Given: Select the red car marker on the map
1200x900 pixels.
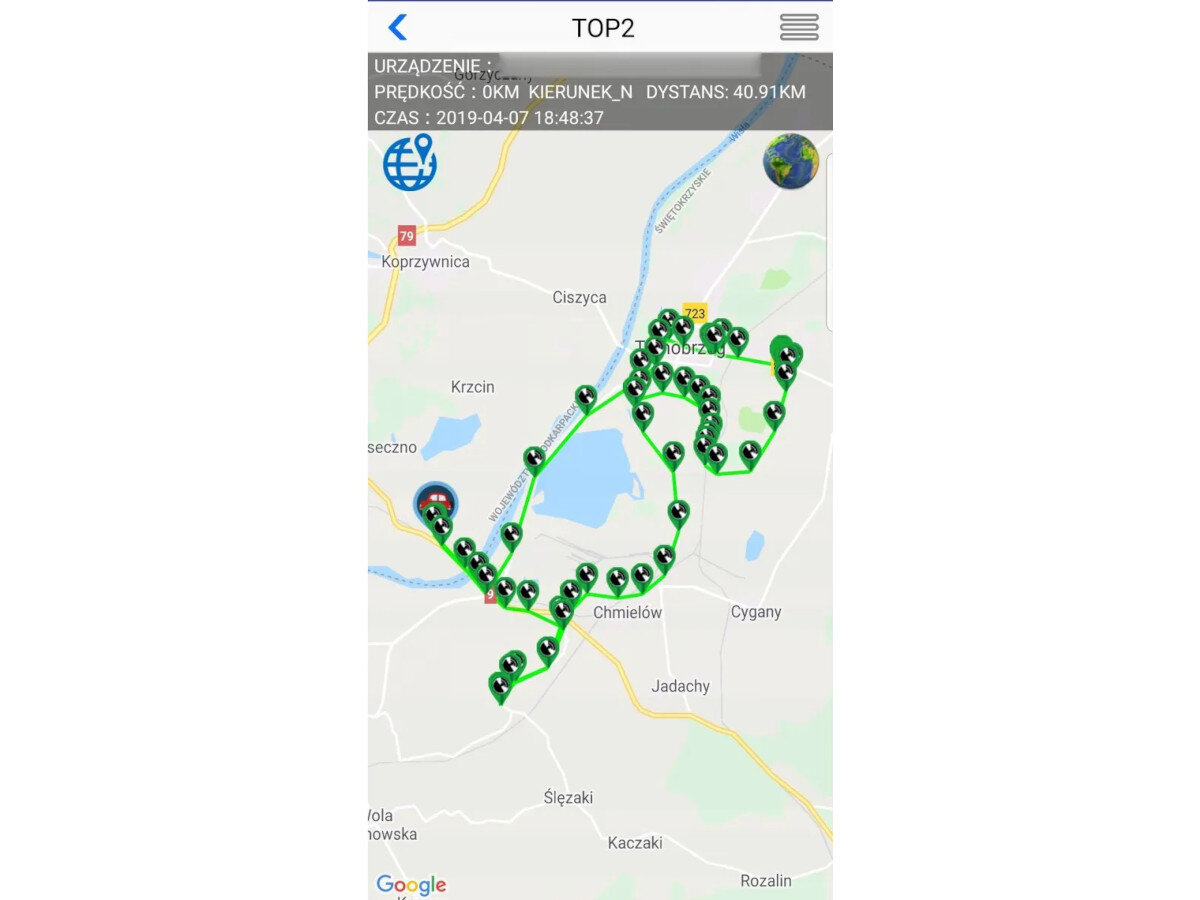Looking at the screenshot, I should pyautogui.click(x=435, y=500).
